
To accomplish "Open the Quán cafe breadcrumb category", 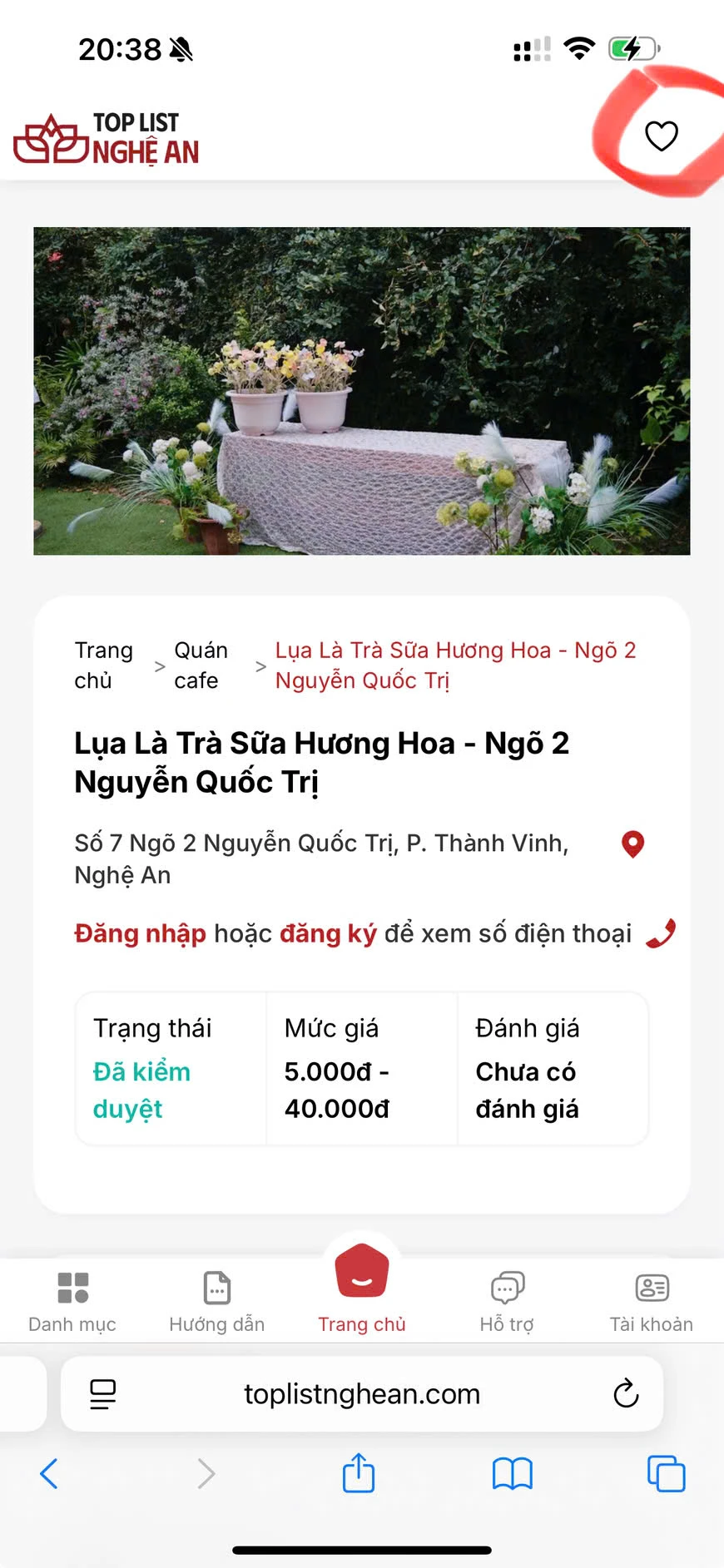I will [201, 665].
